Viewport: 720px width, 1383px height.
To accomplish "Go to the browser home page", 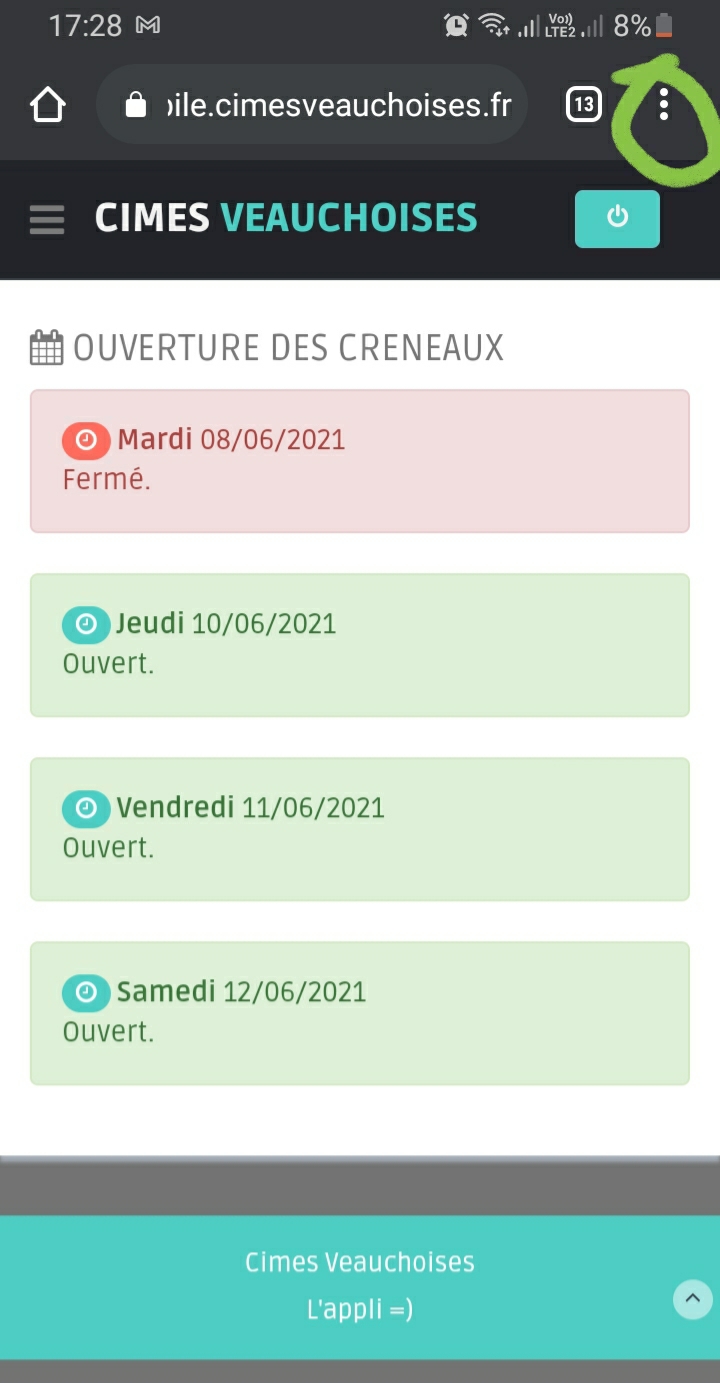I will pyautogui.click(x=47, y=104).
